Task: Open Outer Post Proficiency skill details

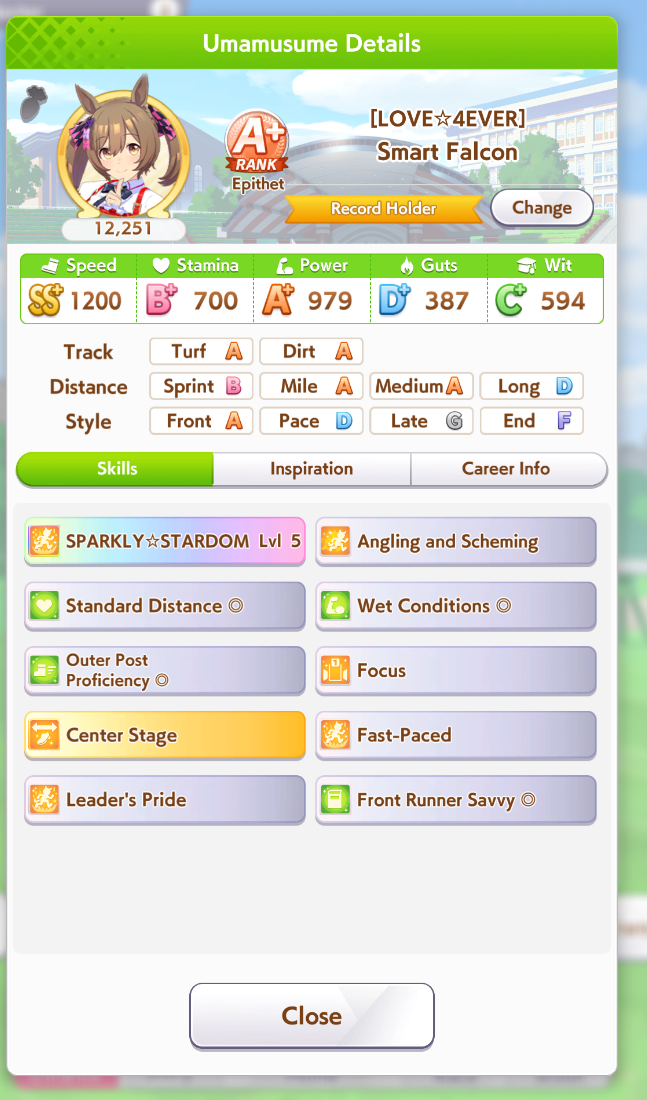Action: [165, 670]
